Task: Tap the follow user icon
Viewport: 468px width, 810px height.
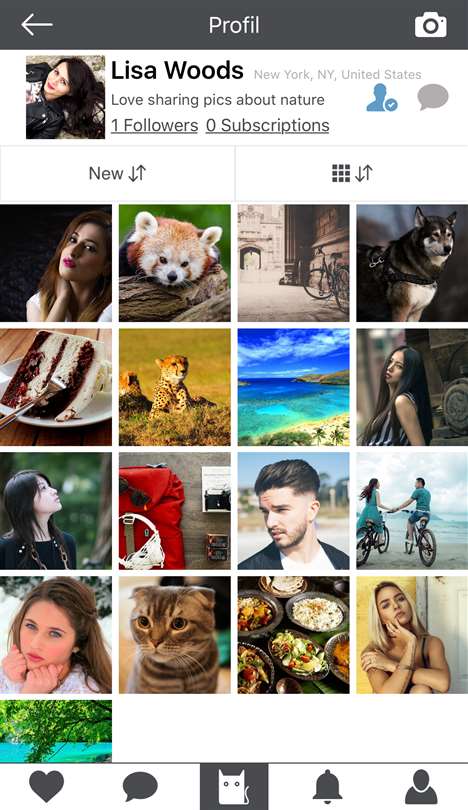Action: pyautogui.click(x=382, y=98)
